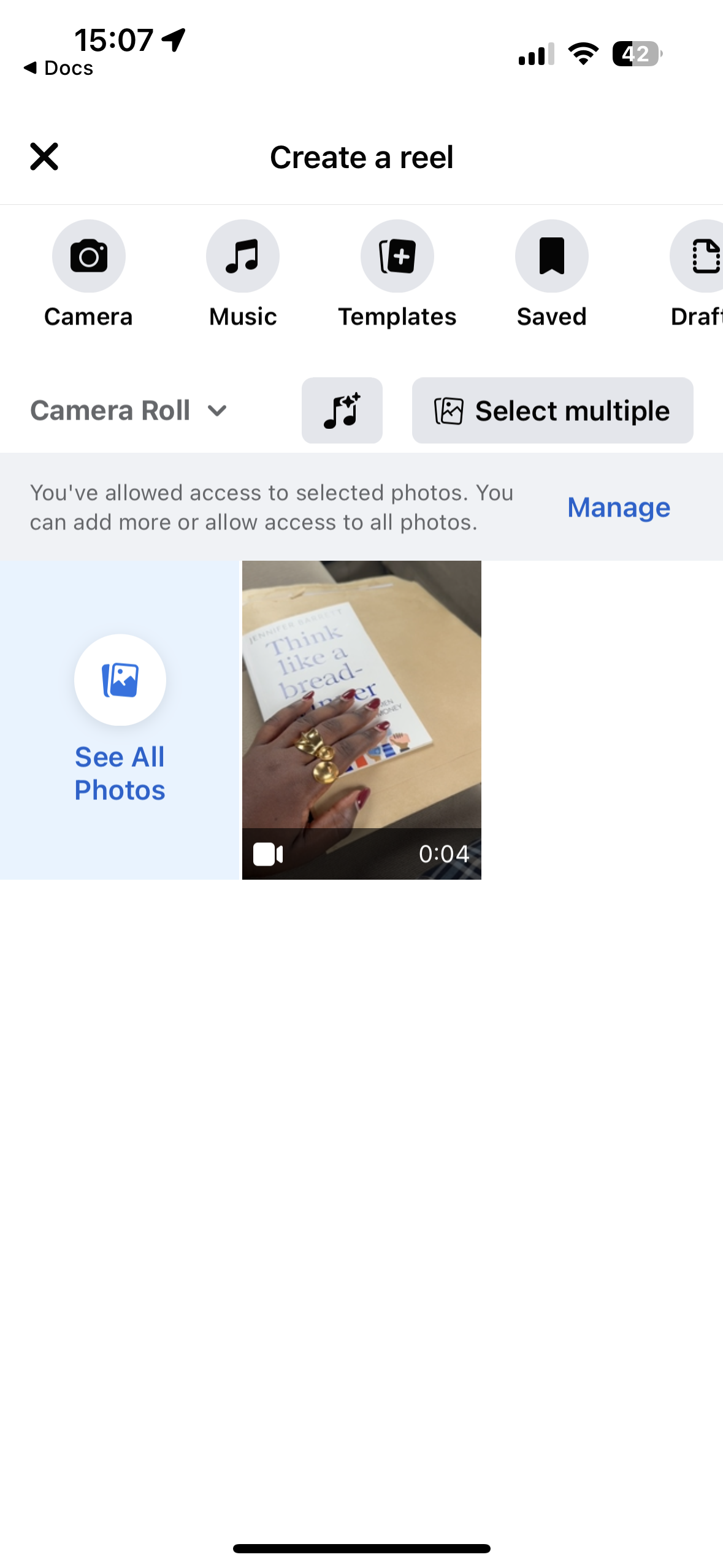723x1568 pixels.
Task: Return to Docs app via back link
Action: coord(59,68)
